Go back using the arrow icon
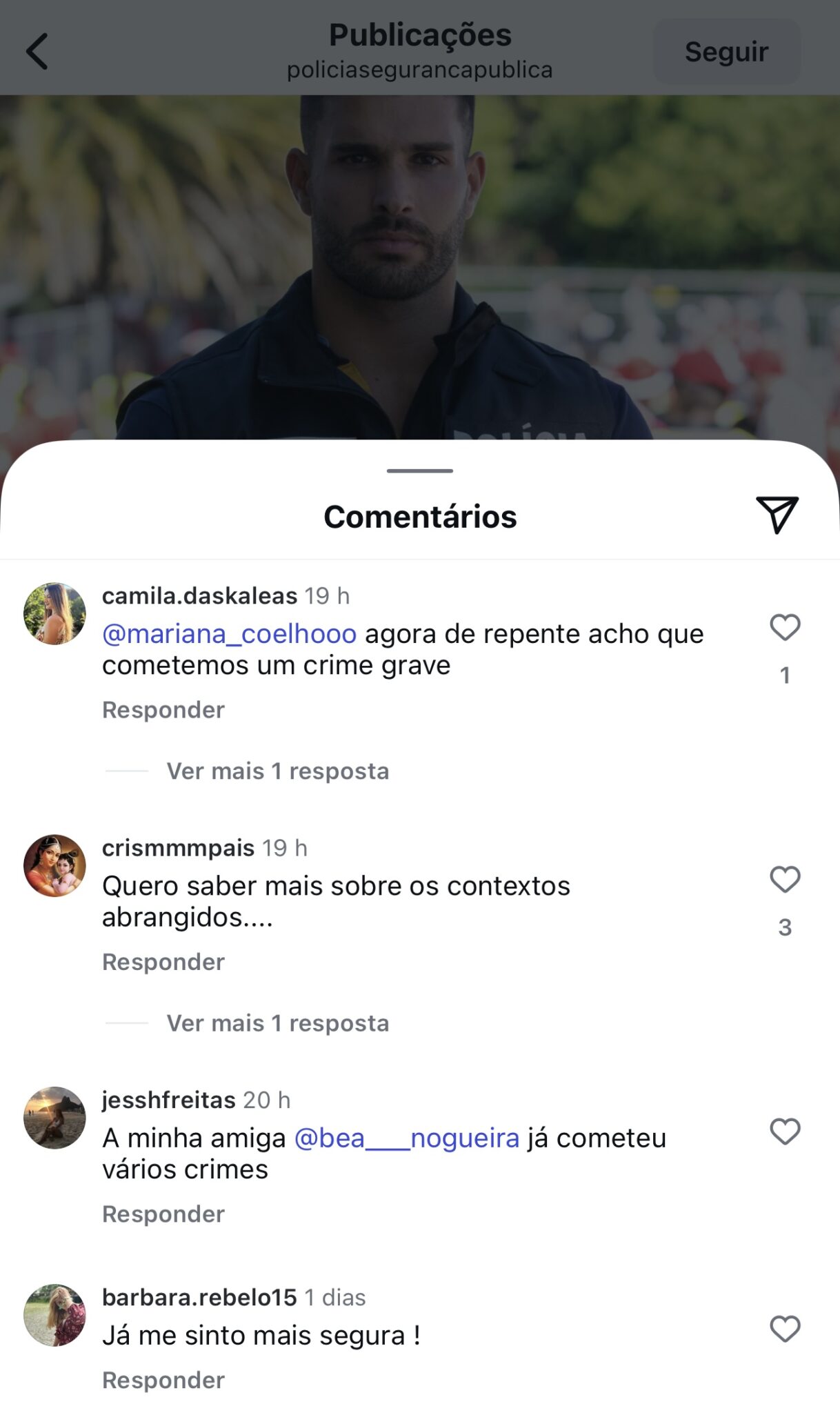This screenshot has width=840, height=1413. [37, 51]
